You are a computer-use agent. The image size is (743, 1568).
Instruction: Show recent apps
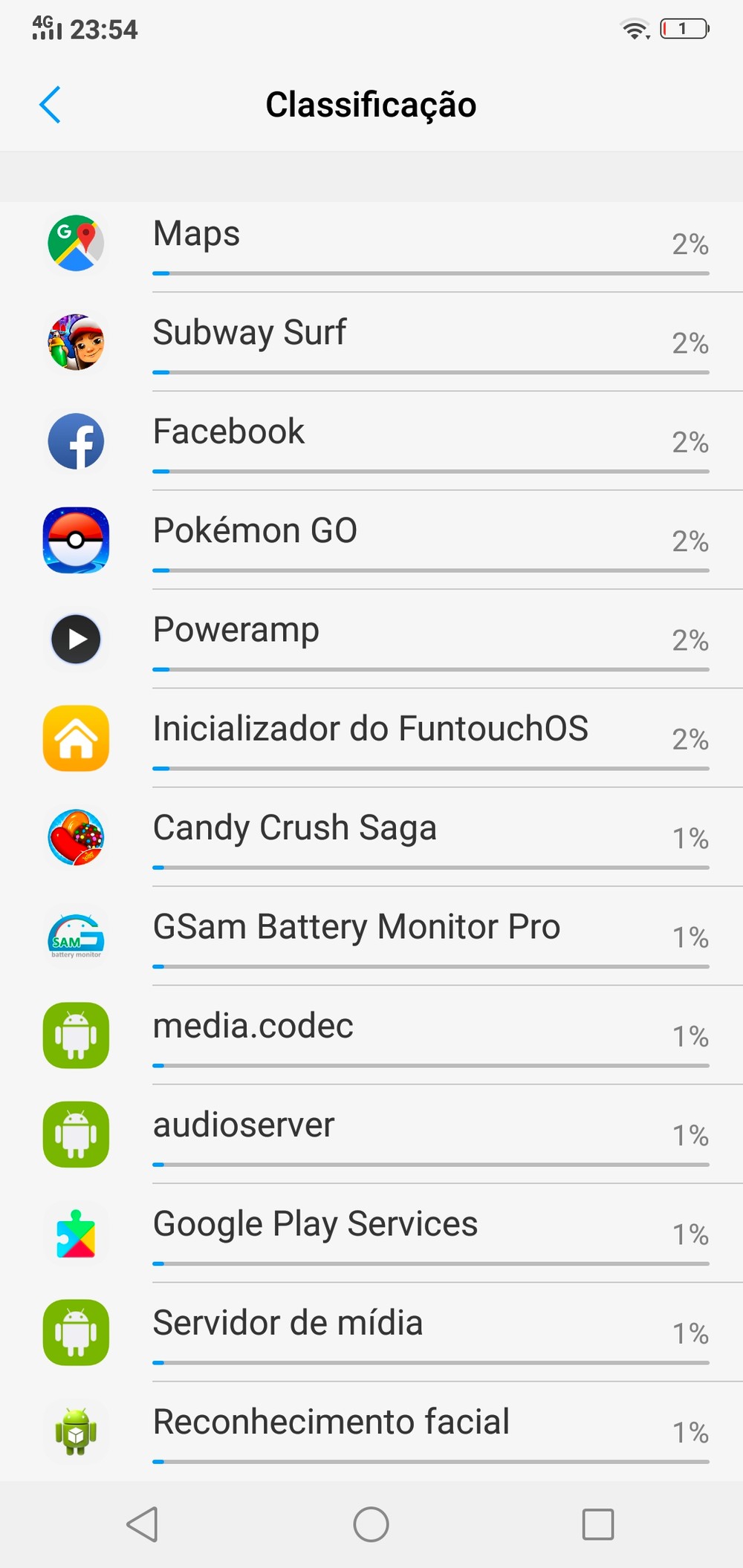(x=598, y=1525)
